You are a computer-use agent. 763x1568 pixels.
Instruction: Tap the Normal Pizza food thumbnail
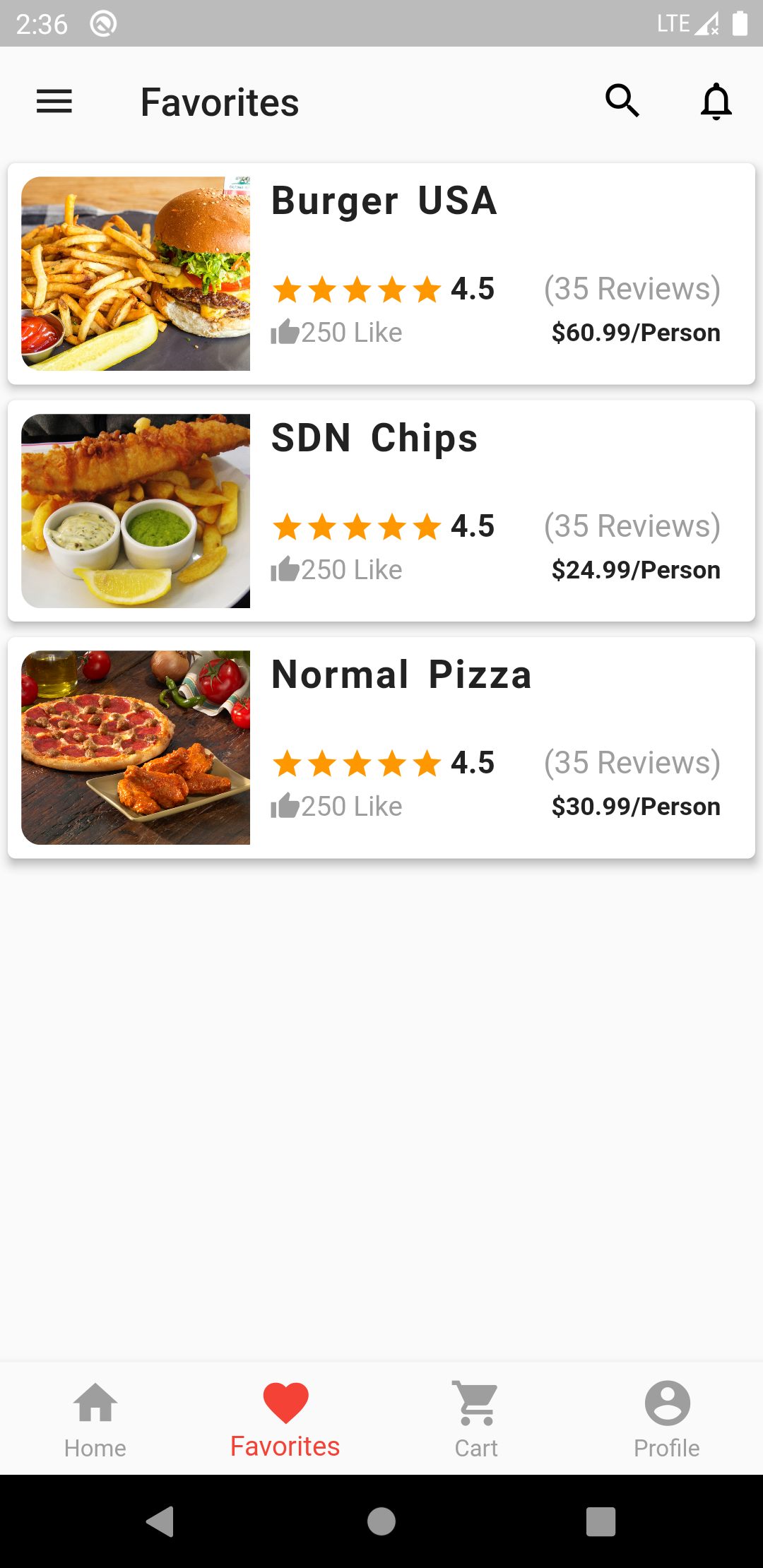[x=136, y=747]
